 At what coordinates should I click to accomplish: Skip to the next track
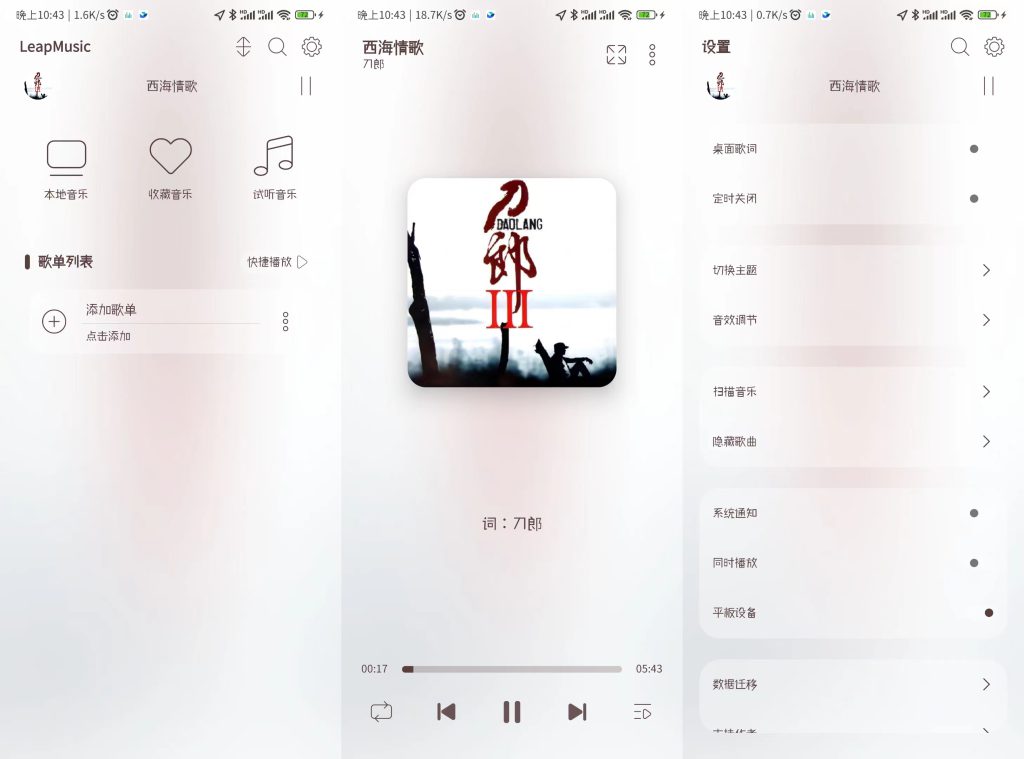pyautogui.click(x=577, y=712)
